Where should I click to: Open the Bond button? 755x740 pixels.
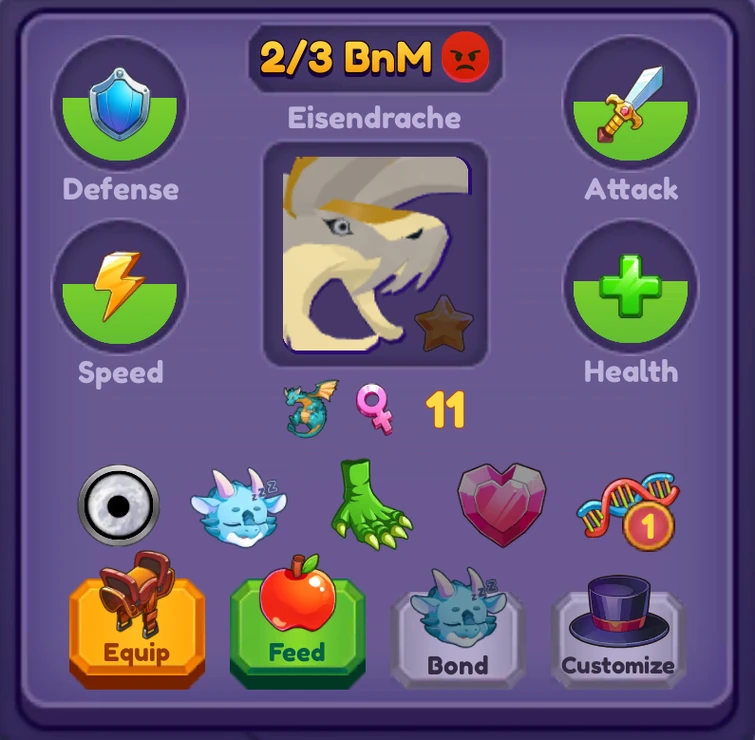(x=457, y=636)
